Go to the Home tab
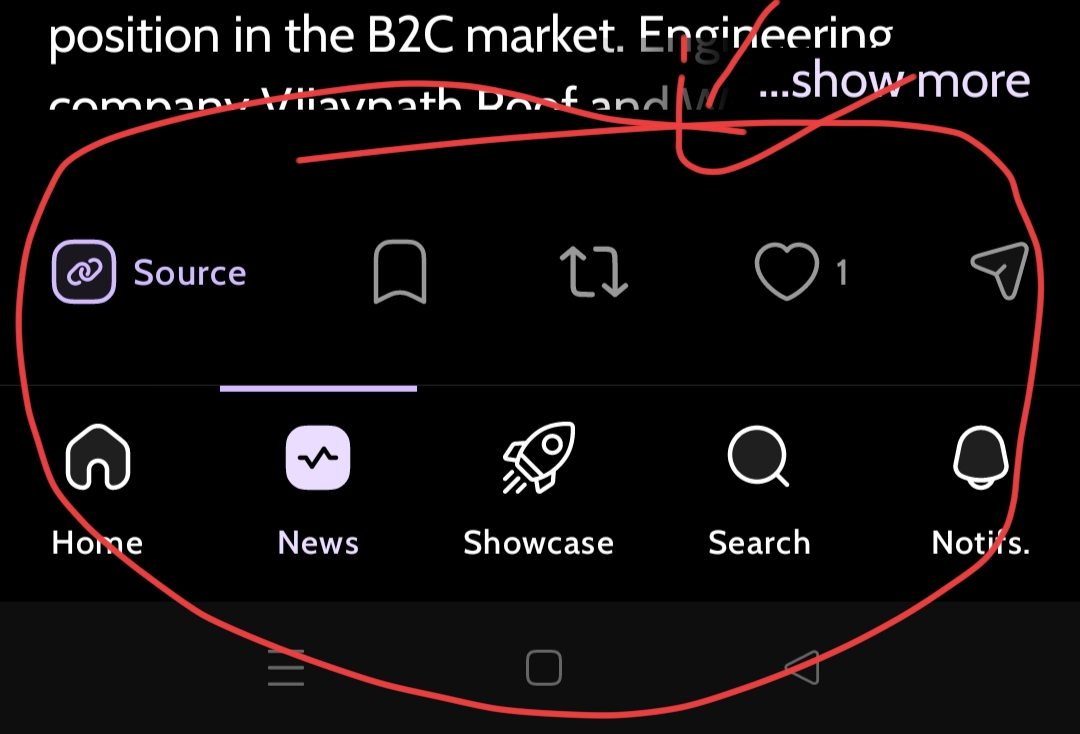This screenshot has width=1080, height=734. coord(97,487)
